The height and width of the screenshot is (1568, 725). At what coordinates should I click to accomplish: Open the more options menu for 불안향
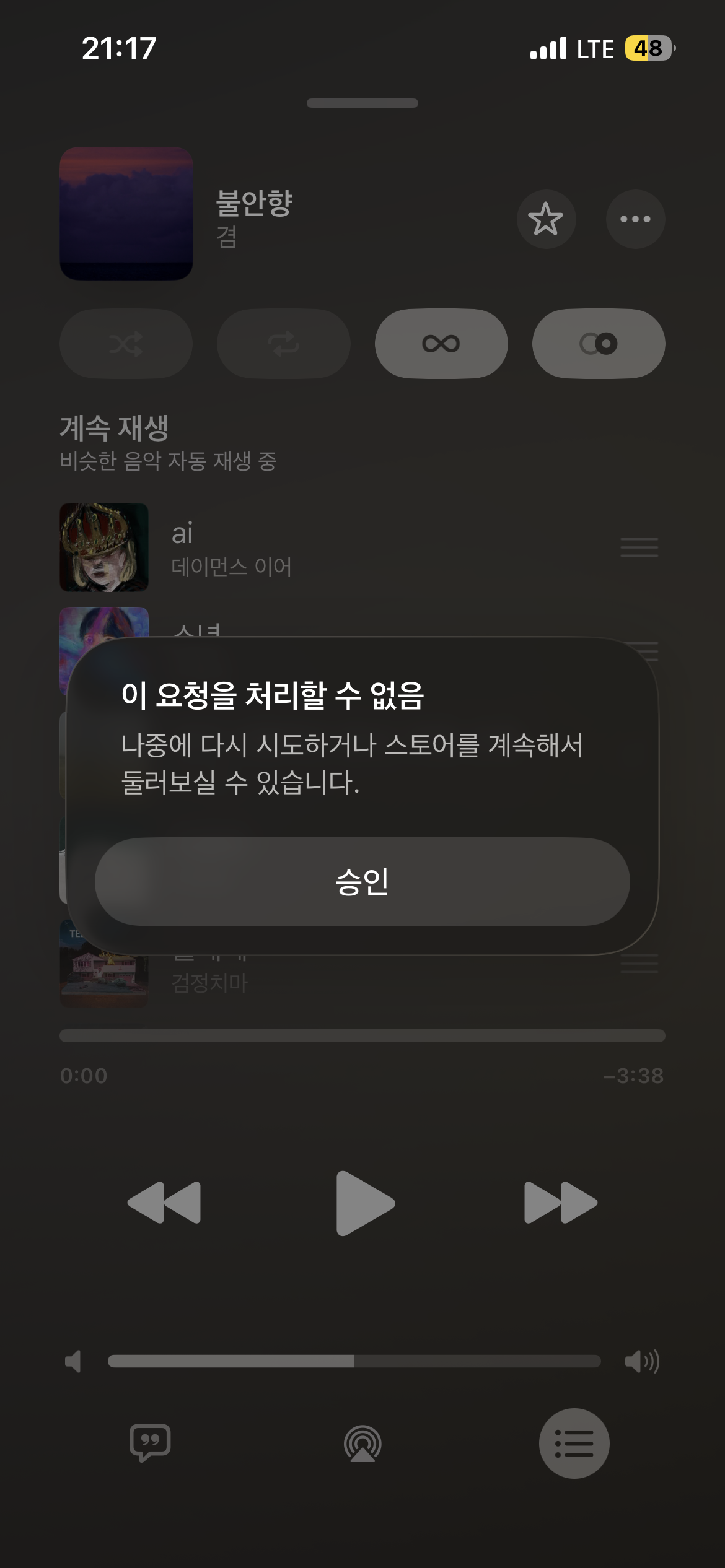click(x=635, y=219)
